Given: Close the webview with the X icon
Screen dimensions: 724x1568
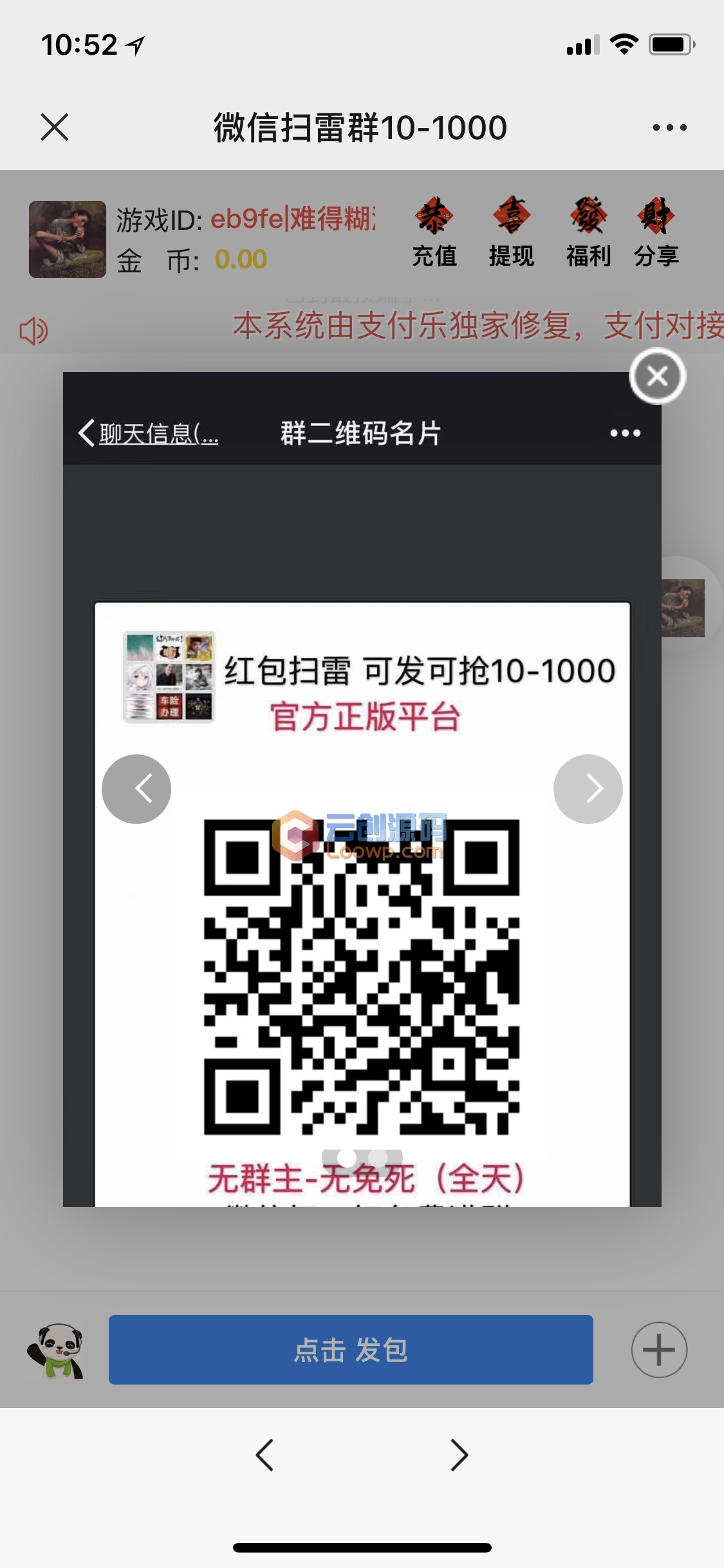Looking at the screenshot, I should (55, 127).
